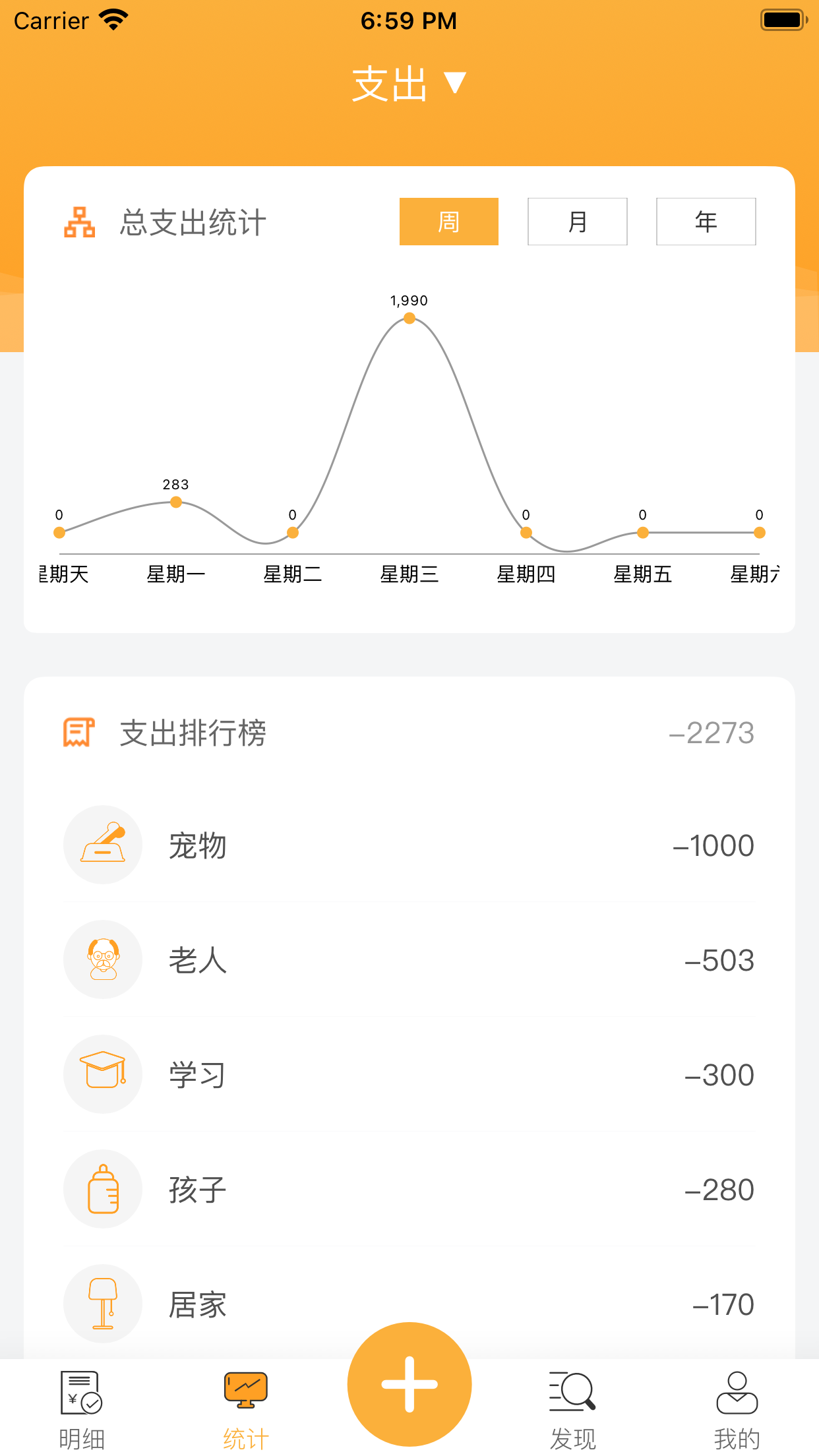819x1456 pixels.
Task: Go to the 明细 tab
Action: click(x=82, y=1409)
